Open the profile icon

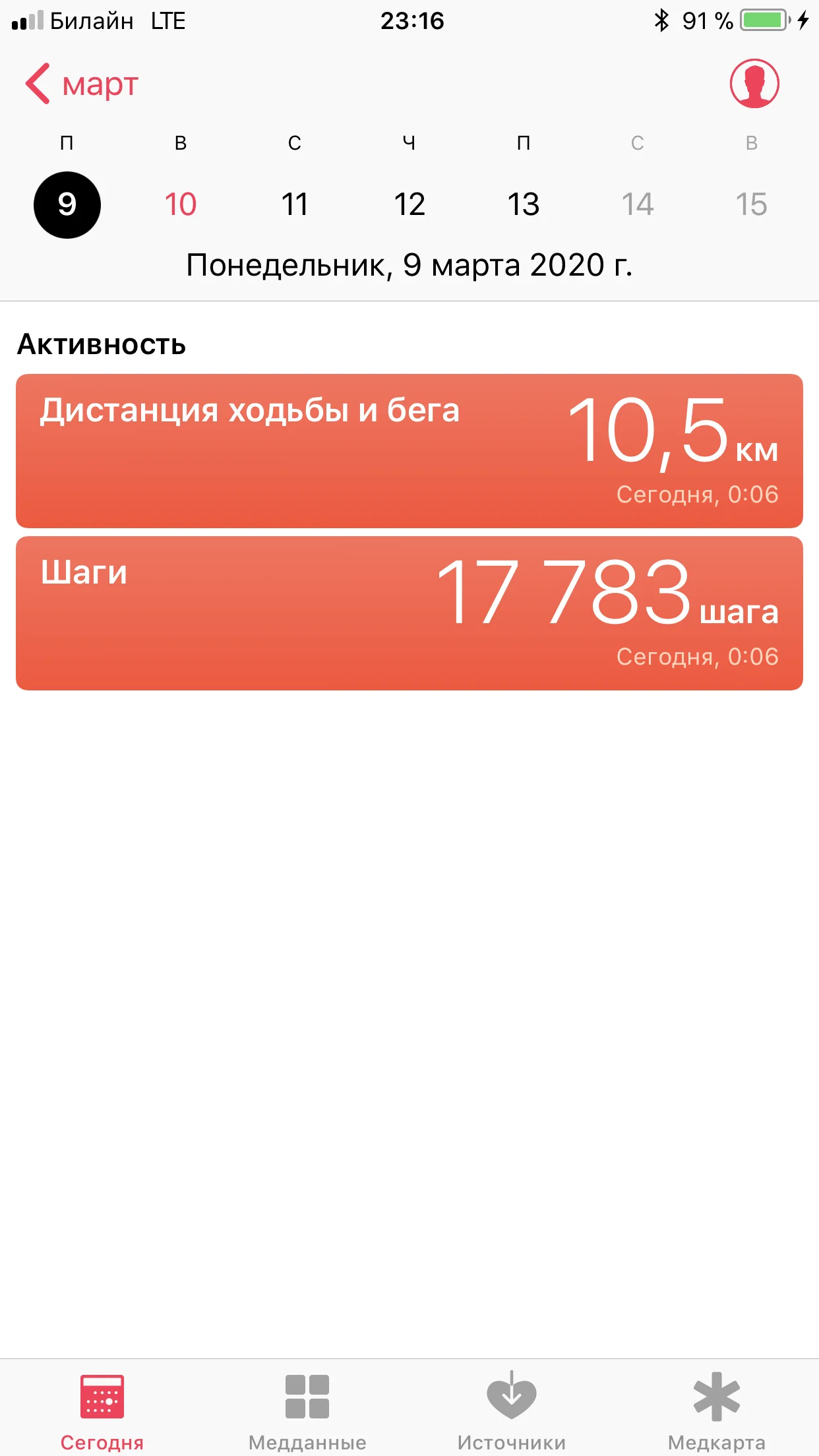tap(754, 84)
